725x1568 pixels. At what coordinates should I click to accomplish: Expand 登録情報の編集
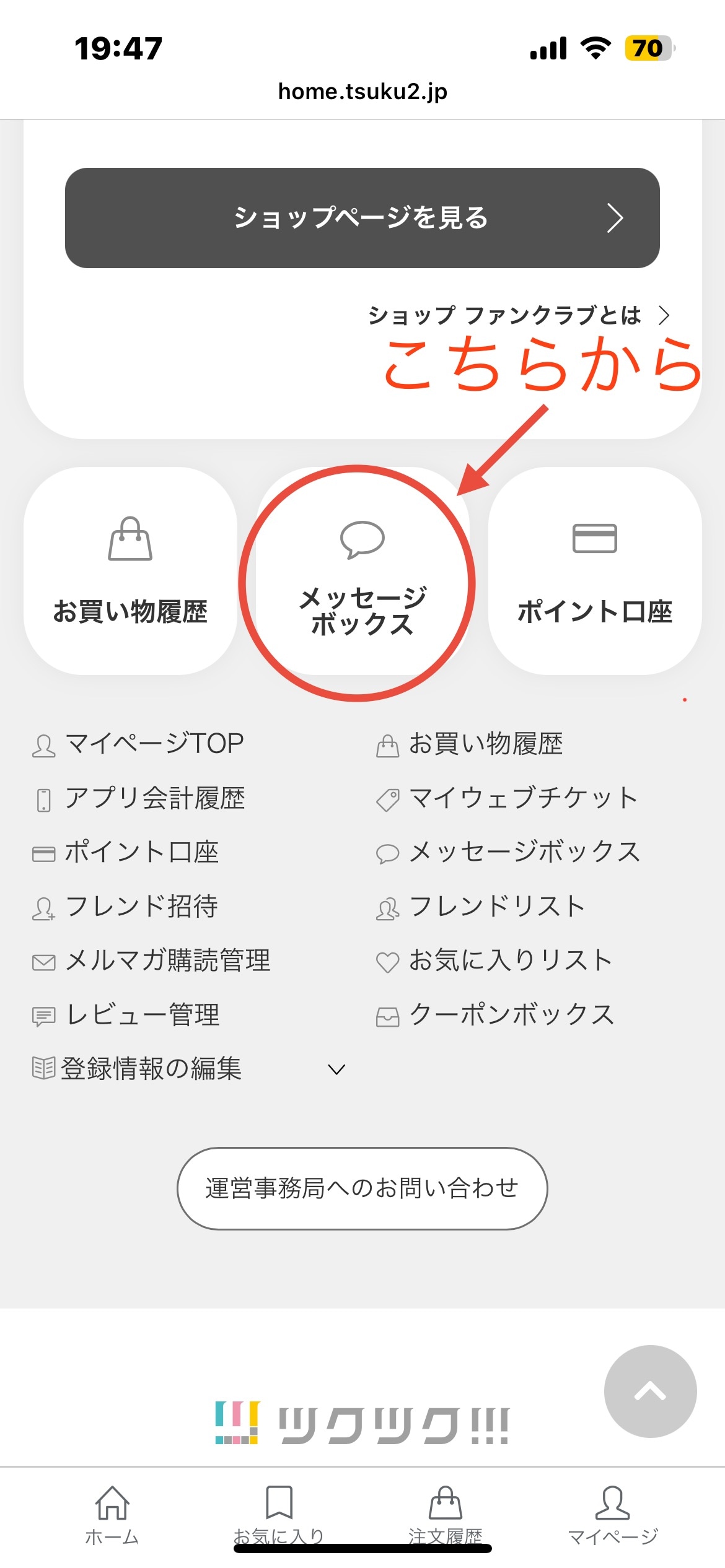(186, 1069)
